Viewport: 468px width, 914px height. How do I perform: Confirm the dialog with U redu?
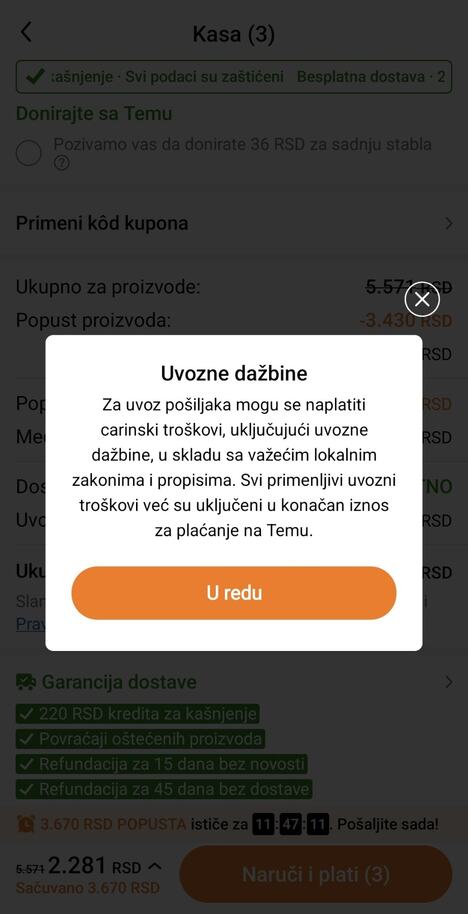[234, 593]
